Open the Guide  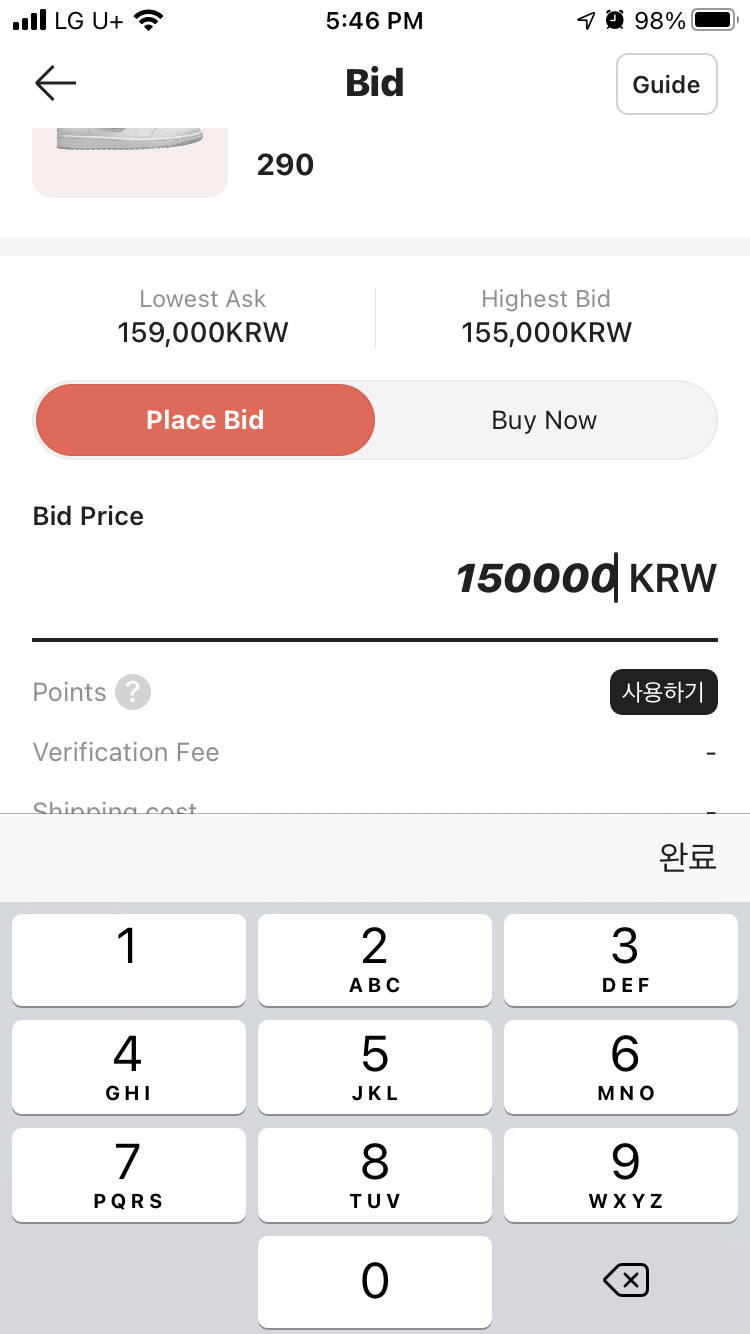point(666,84)
